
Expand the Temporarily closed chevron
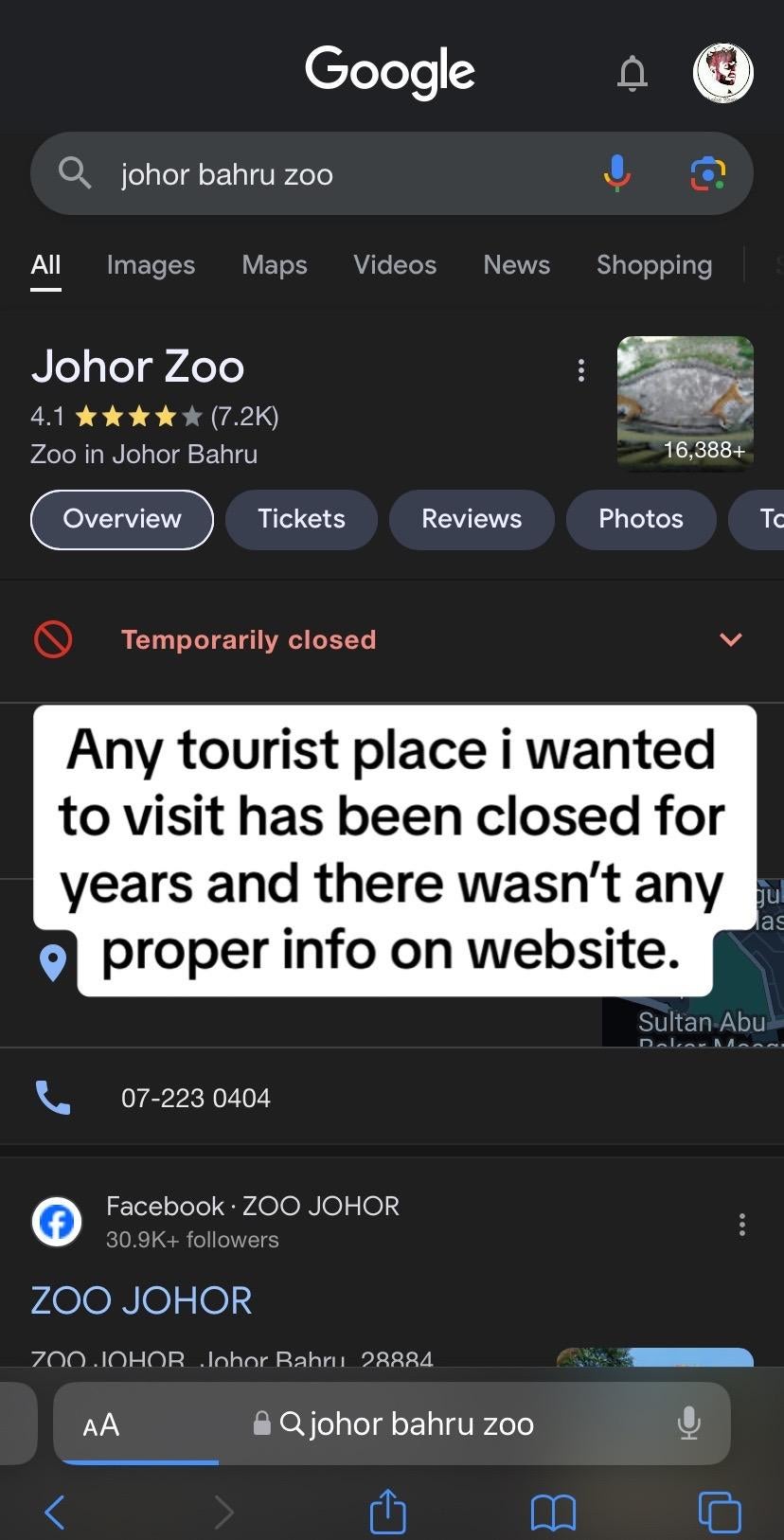pos(729,639)
